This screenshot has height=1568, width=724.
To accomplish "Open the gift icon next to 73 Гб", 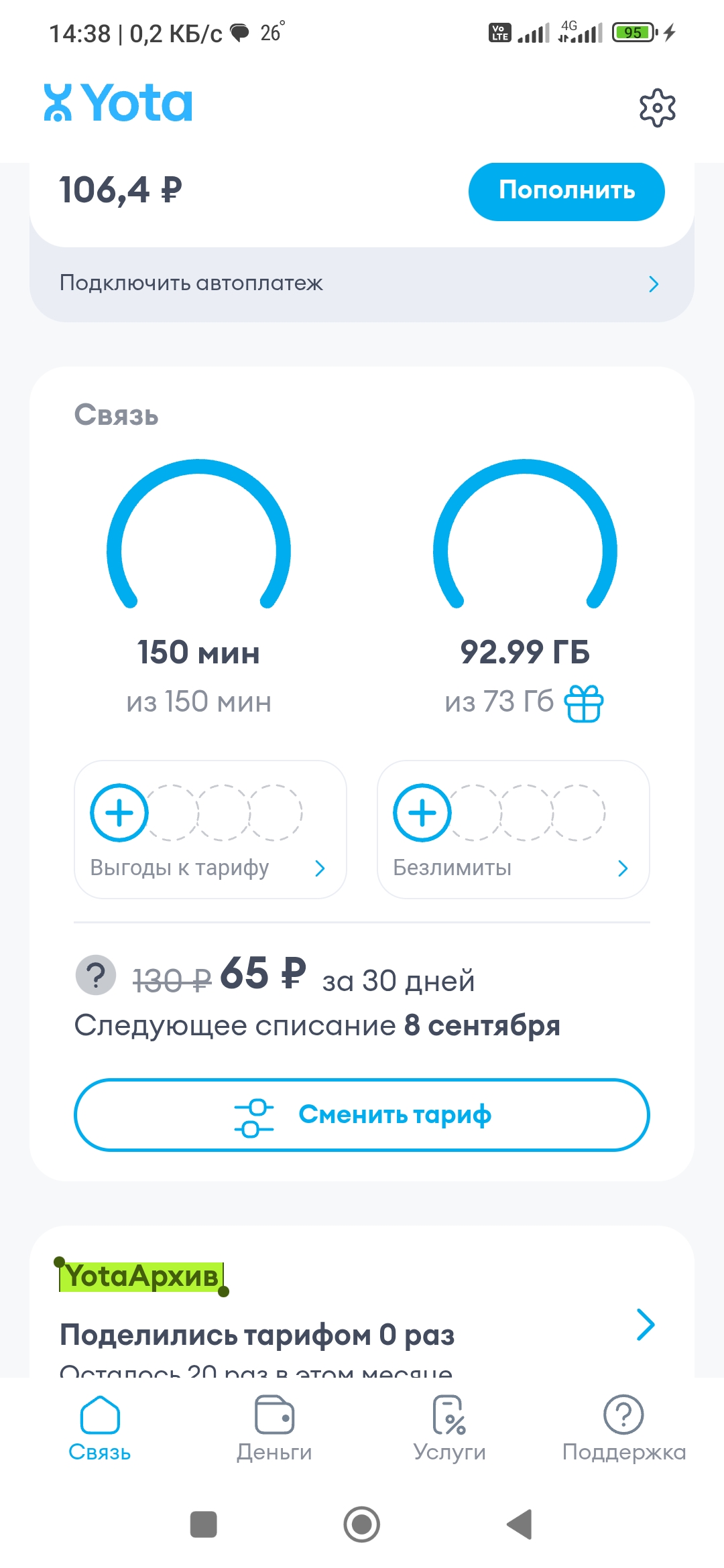I will tap(584, 703).
